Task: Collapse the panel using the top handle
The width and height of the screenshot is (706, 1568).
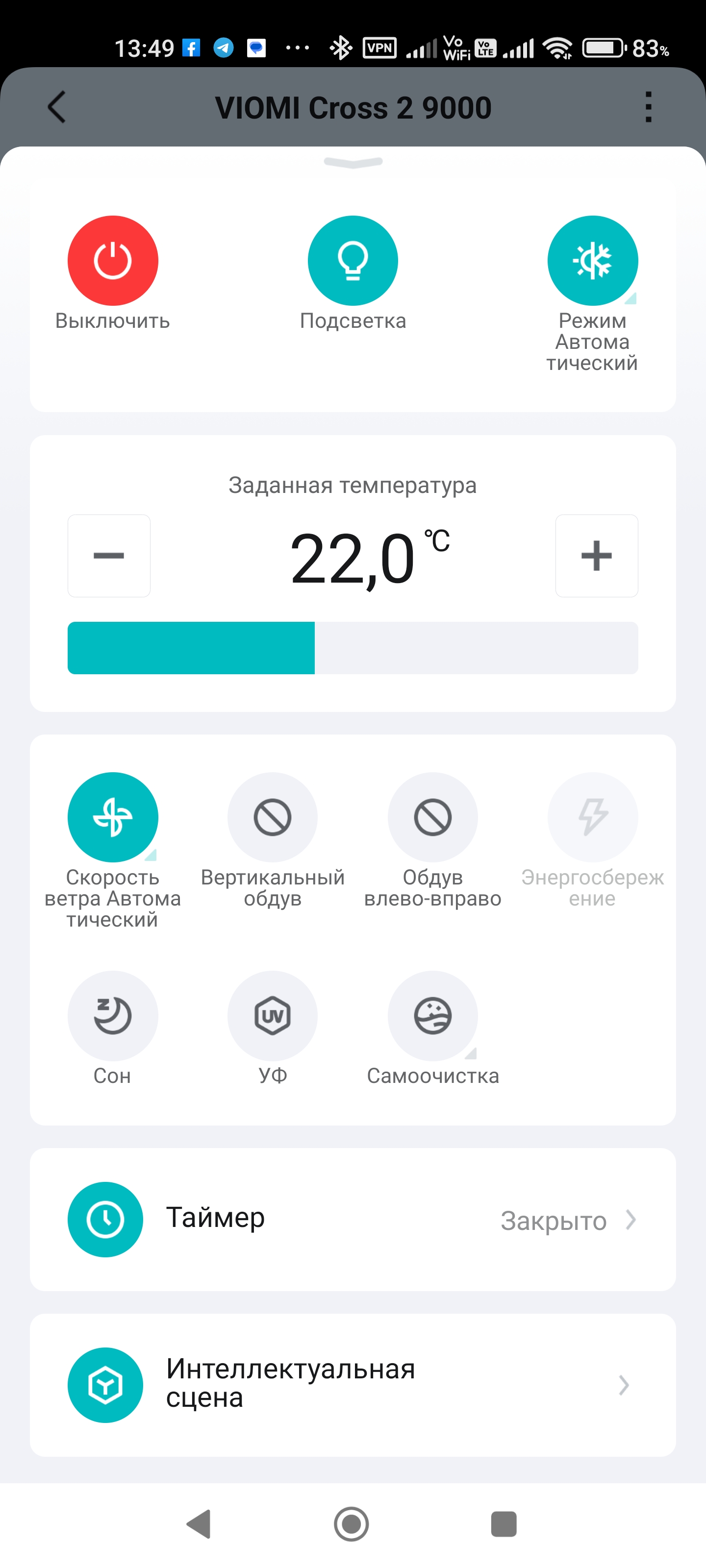Action: (x=353, y=162)
